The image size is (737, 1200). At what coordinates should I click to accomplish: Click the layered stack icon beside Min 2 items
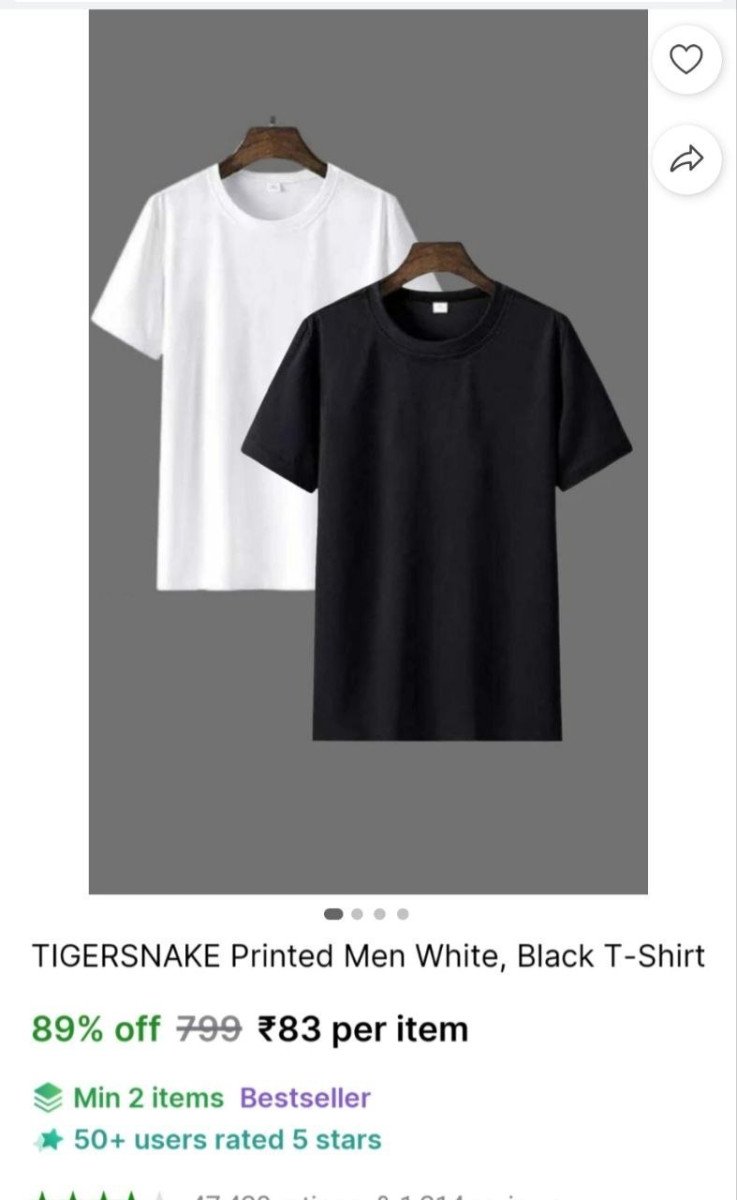[x=49, y=1096]
